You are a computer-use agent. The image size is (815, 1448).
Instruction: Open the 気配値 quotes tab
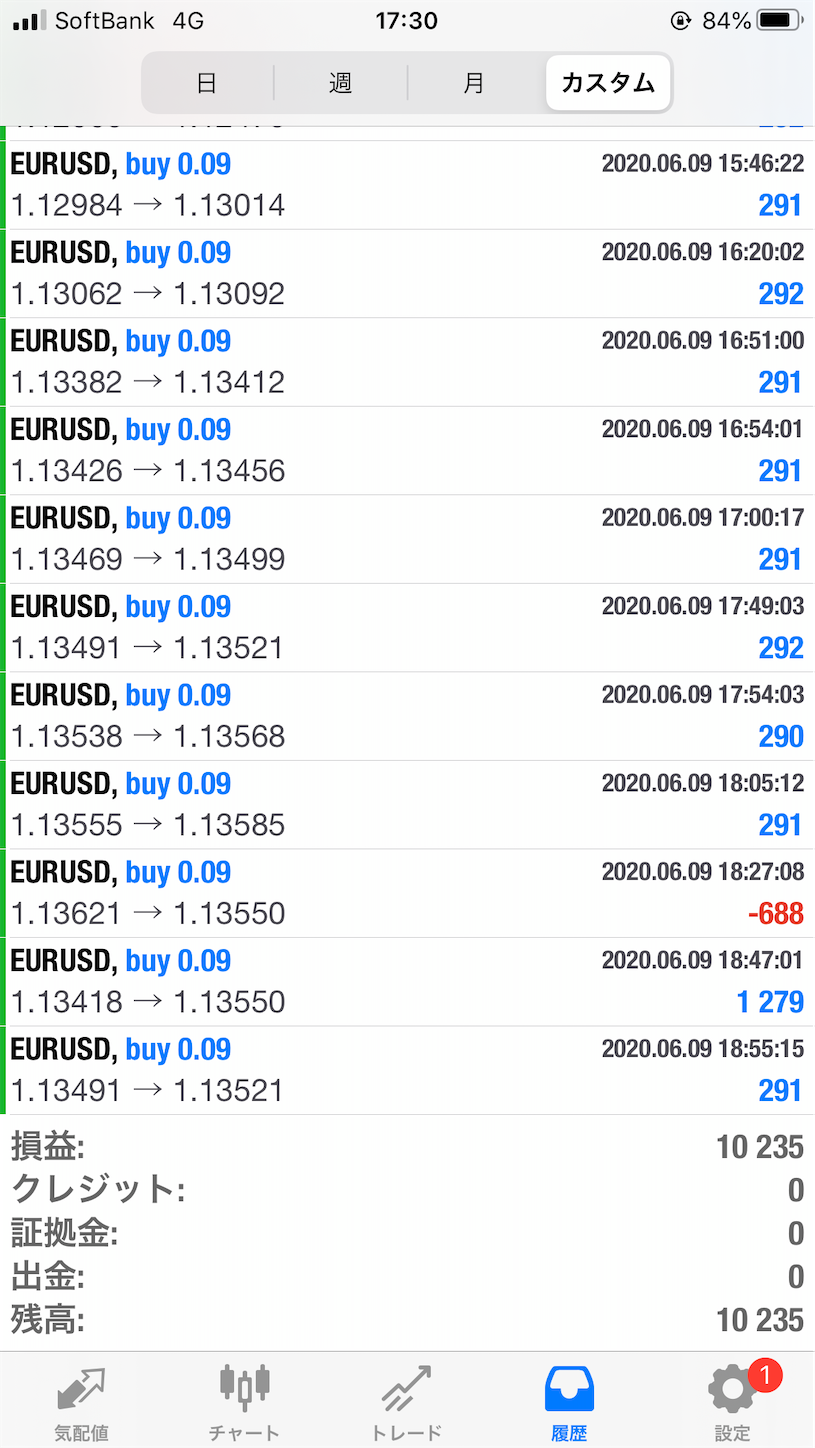pyautogui.click(x=81, y=1402)
